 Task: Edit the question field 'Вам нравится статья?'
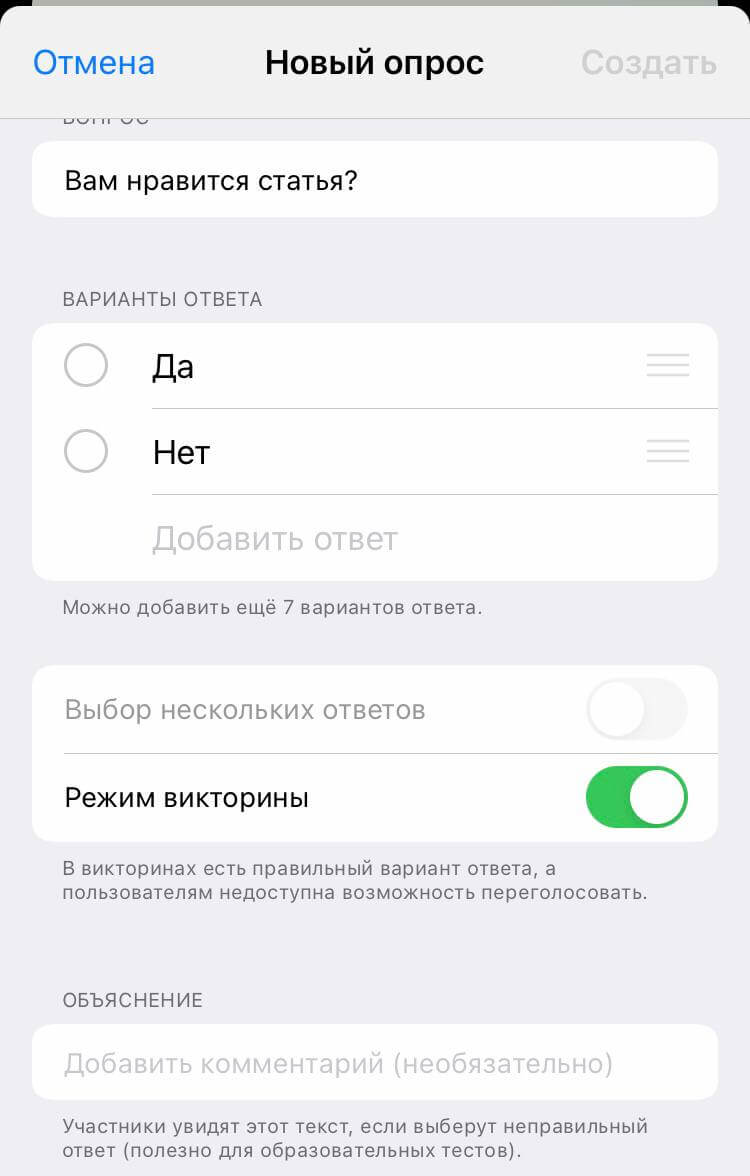click(x=374, y=181)
